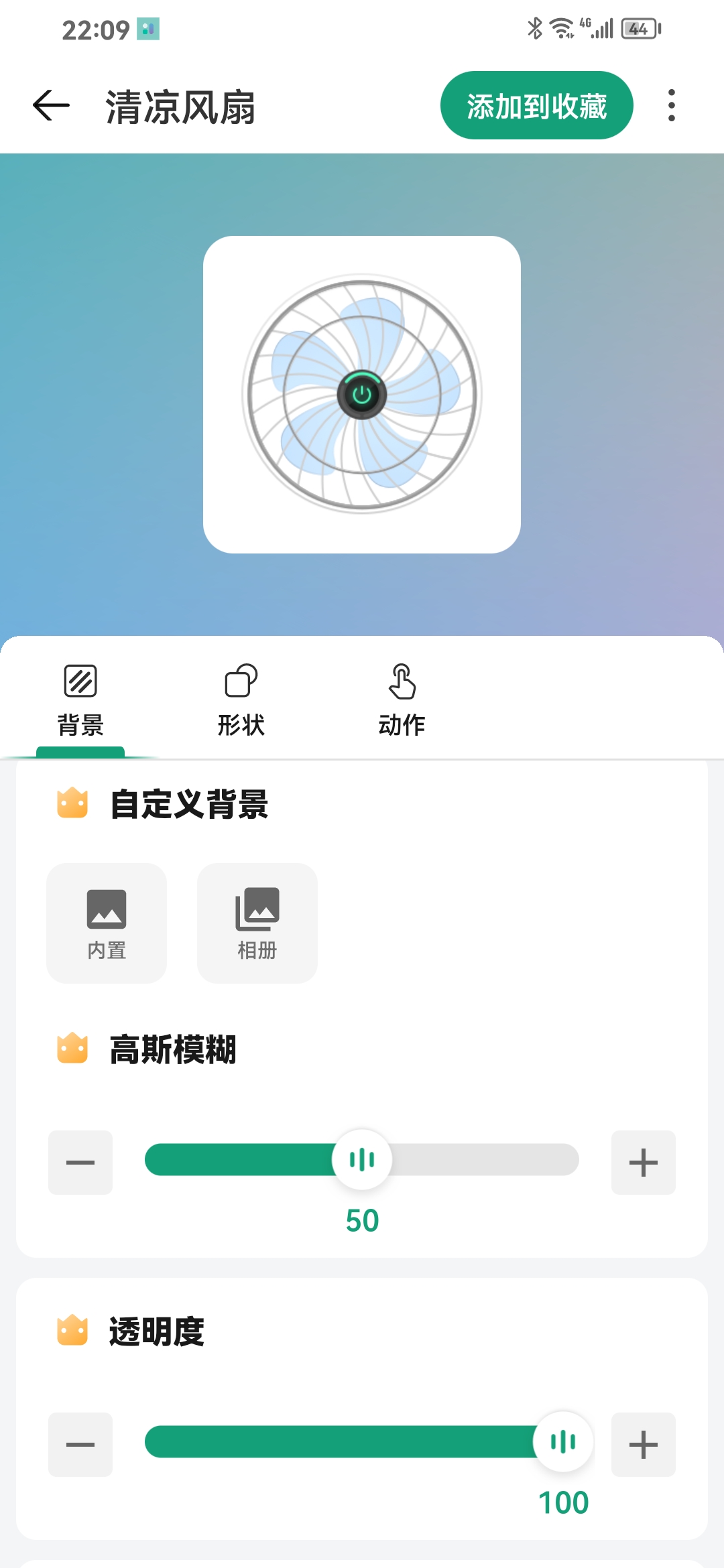Viewport: 724px width, 1568px height.
Task: Decrease 透明度 with minus button
Action: point(80,1444)
